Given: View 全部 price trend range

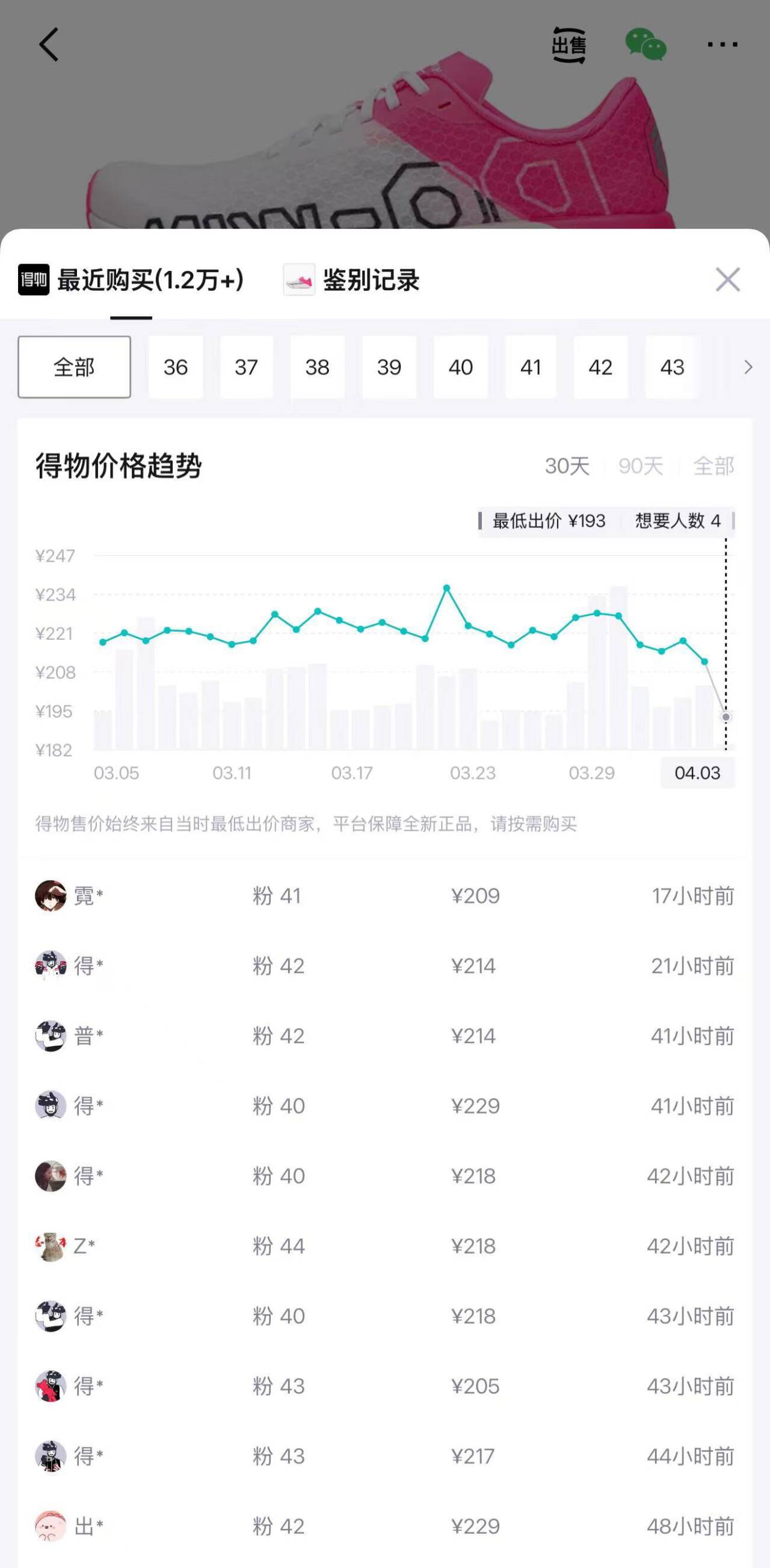Looking at the screenshot, I should [x=713, y=466].
